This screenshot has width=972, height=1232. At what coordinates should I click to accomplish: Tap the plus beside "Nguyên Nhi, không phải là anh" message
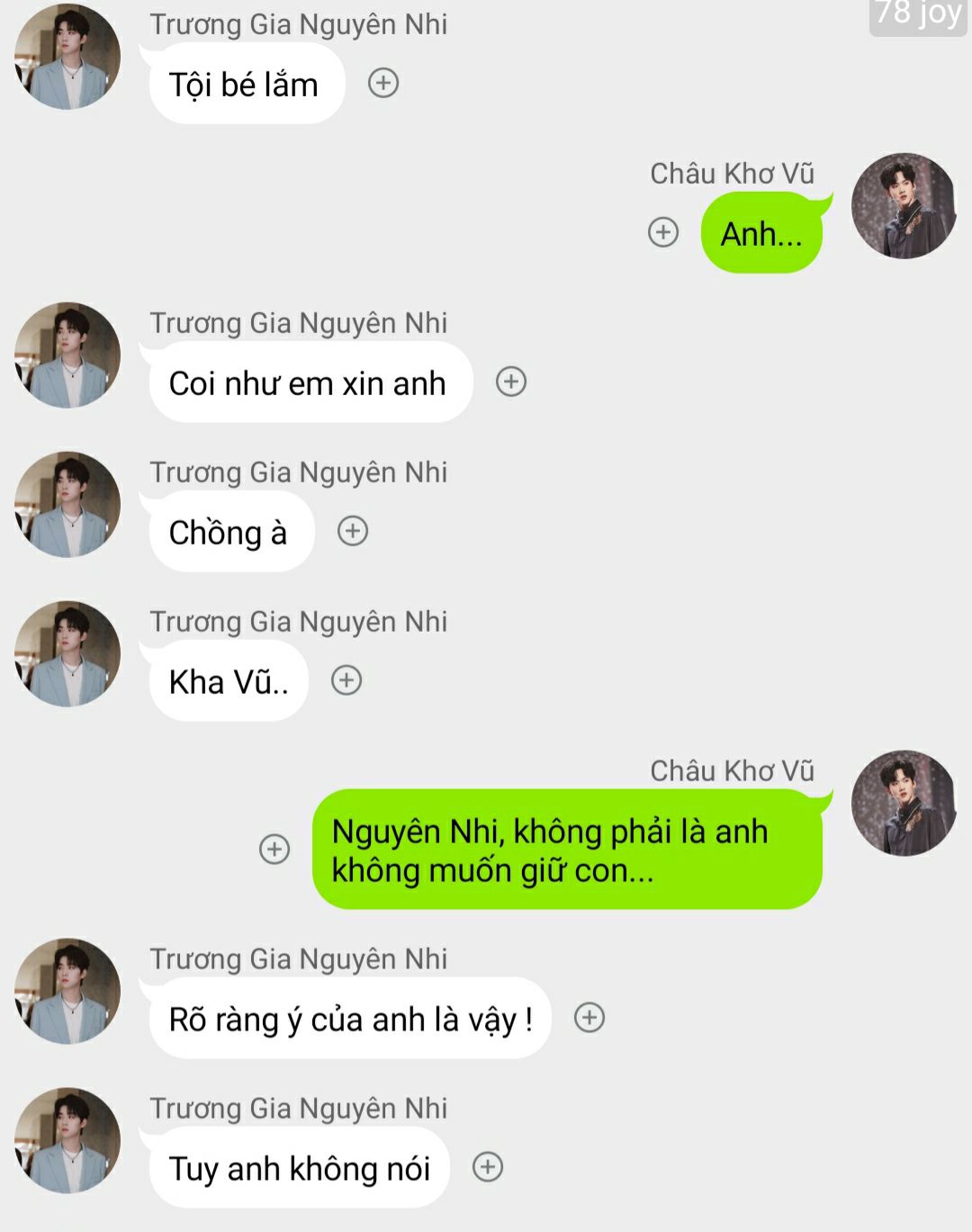pos(274,849)
